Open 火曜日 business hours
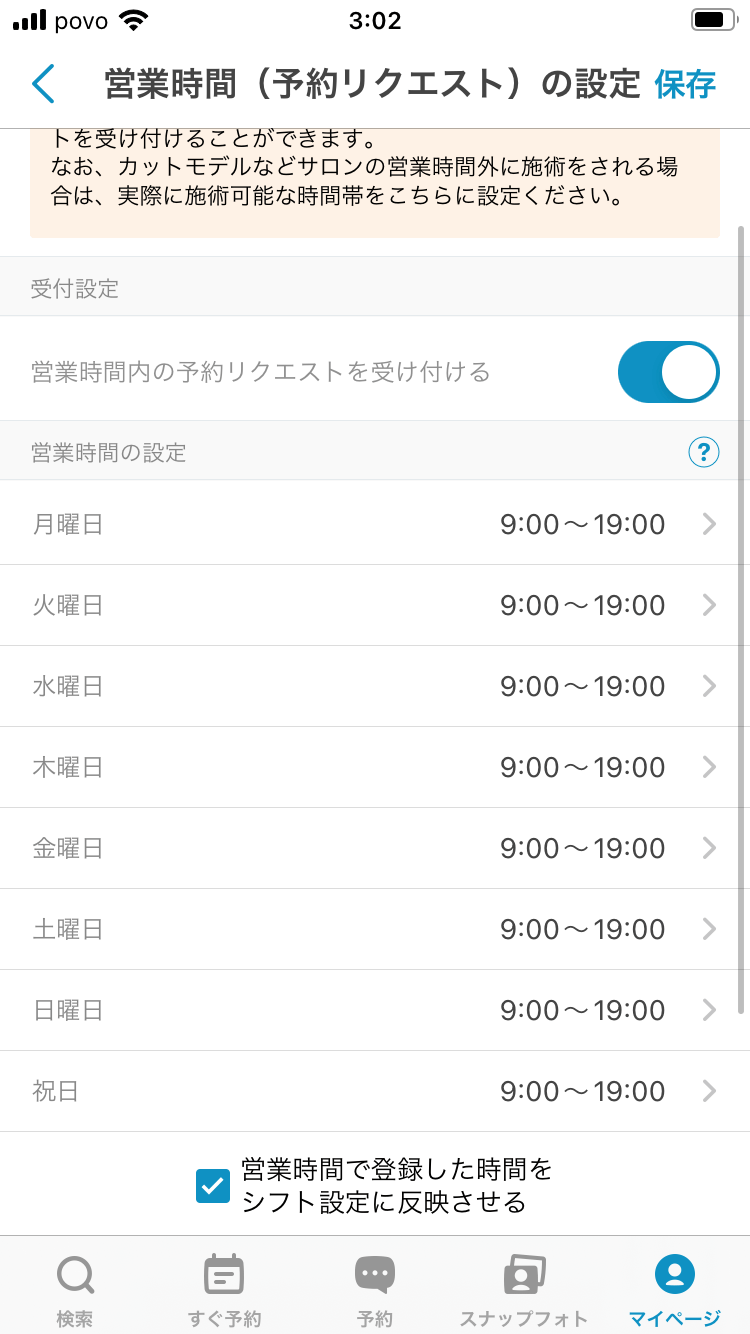The width and height of the screenshot is (750, 1334). pyautogui.click(x=375, y=605)
